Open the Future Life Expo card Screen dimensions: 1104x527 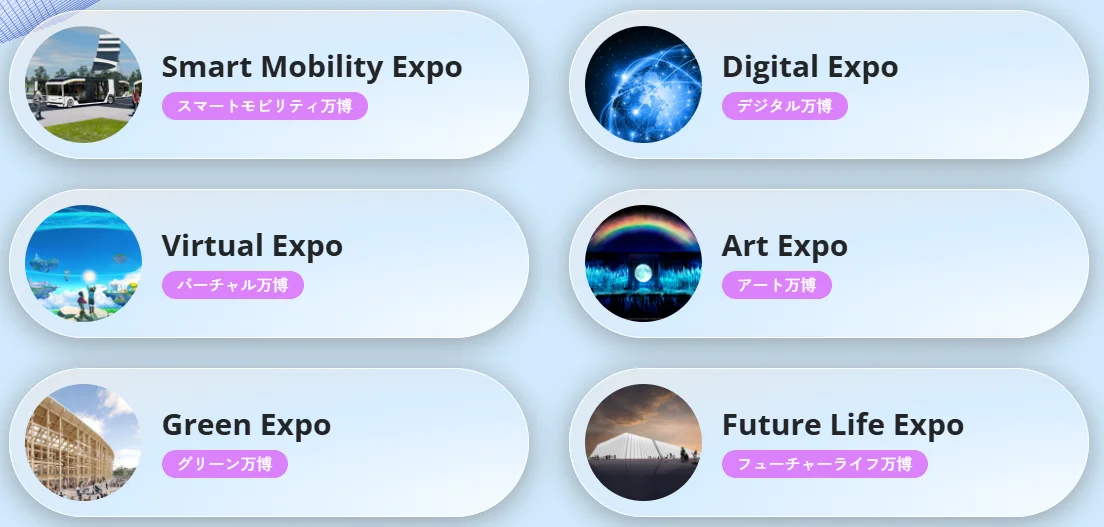pyautogui.click(x=828, y=442)
